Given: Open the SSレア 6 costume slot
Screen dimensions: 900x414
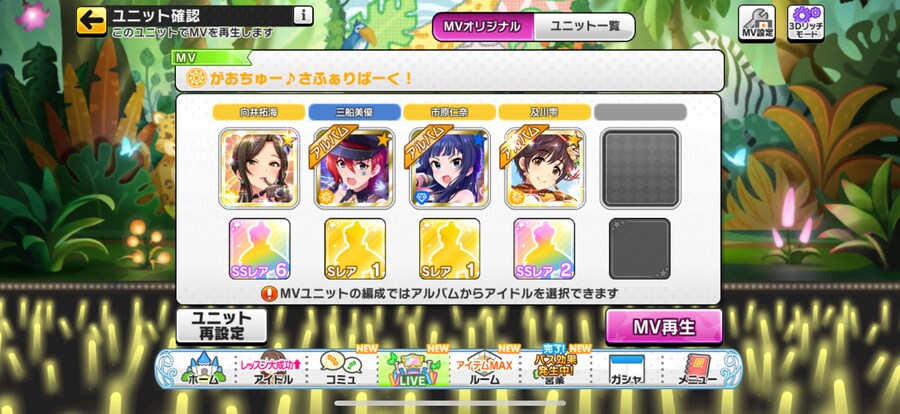Looking at the screenshot, I should [x=259, y=248].
